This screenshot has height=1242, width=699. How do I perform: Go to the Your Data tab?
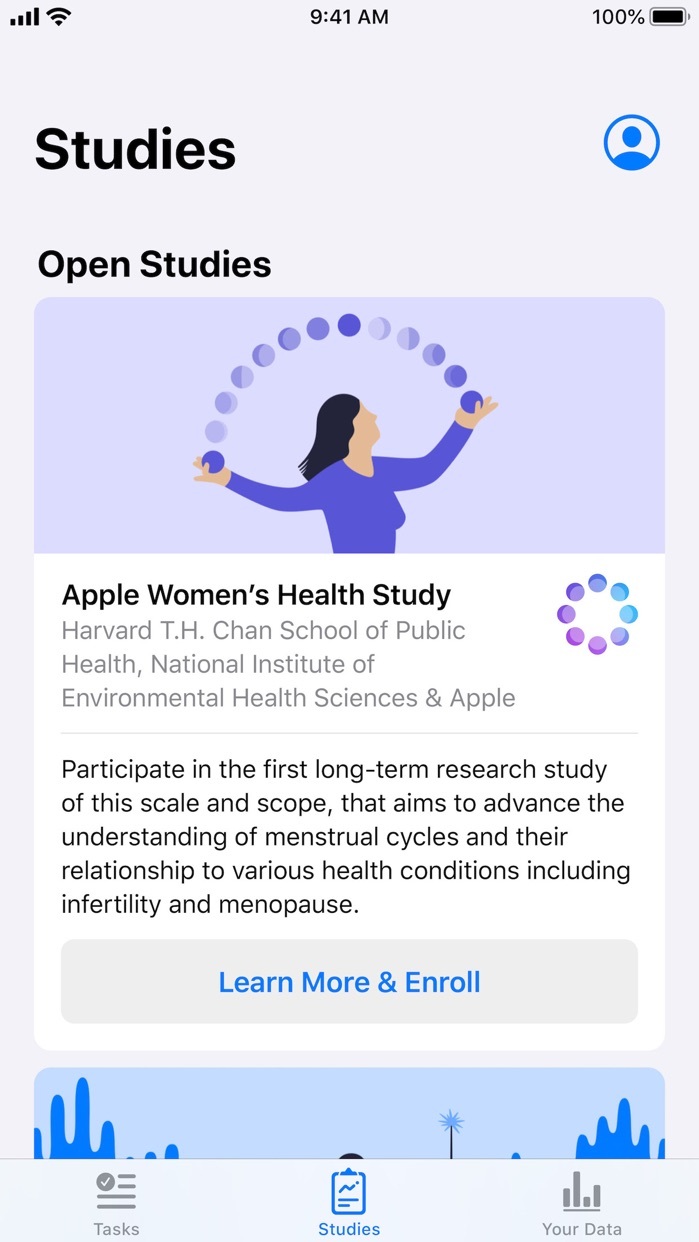(581, 1203)
